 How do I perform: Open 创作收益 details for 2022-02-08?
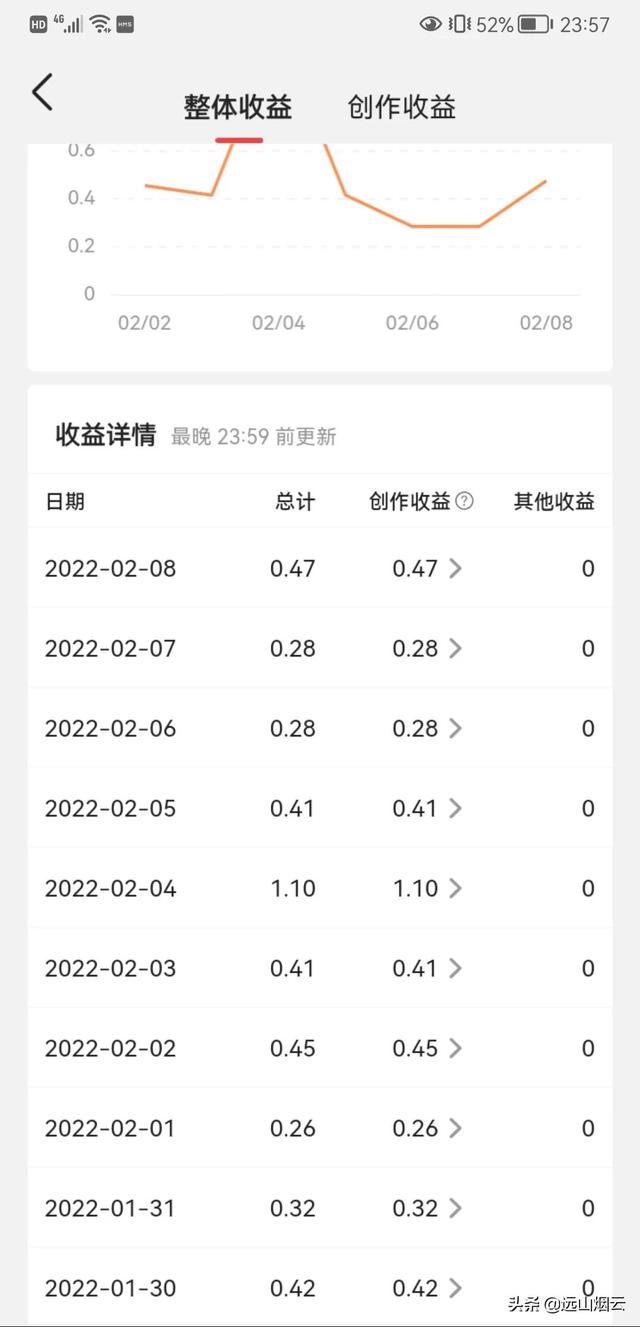pos(428,569)
